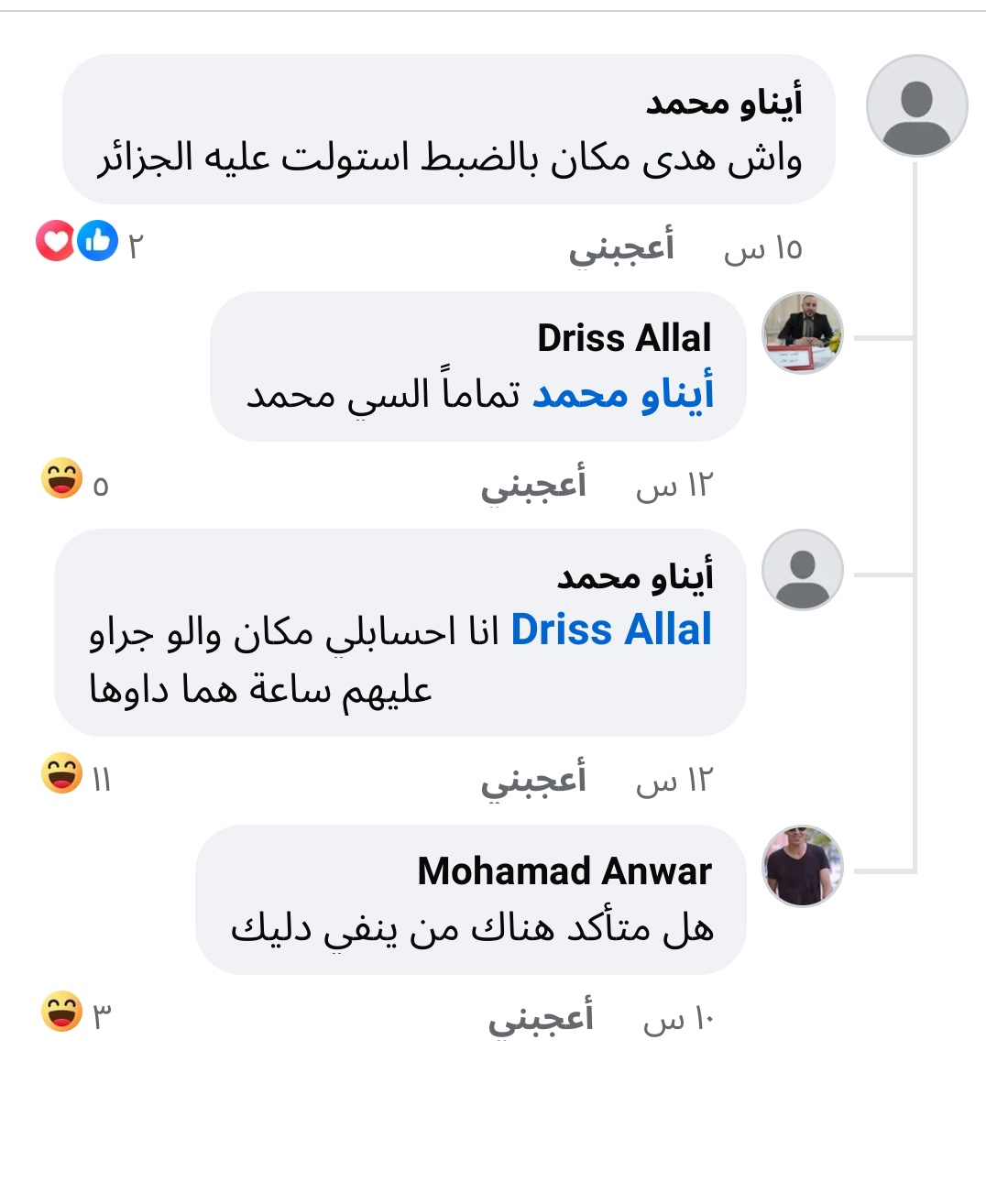The image size is (986, 1204).
Task: View the 5 haha reactions on Driss's reply
Action: (x=74, y=480)
